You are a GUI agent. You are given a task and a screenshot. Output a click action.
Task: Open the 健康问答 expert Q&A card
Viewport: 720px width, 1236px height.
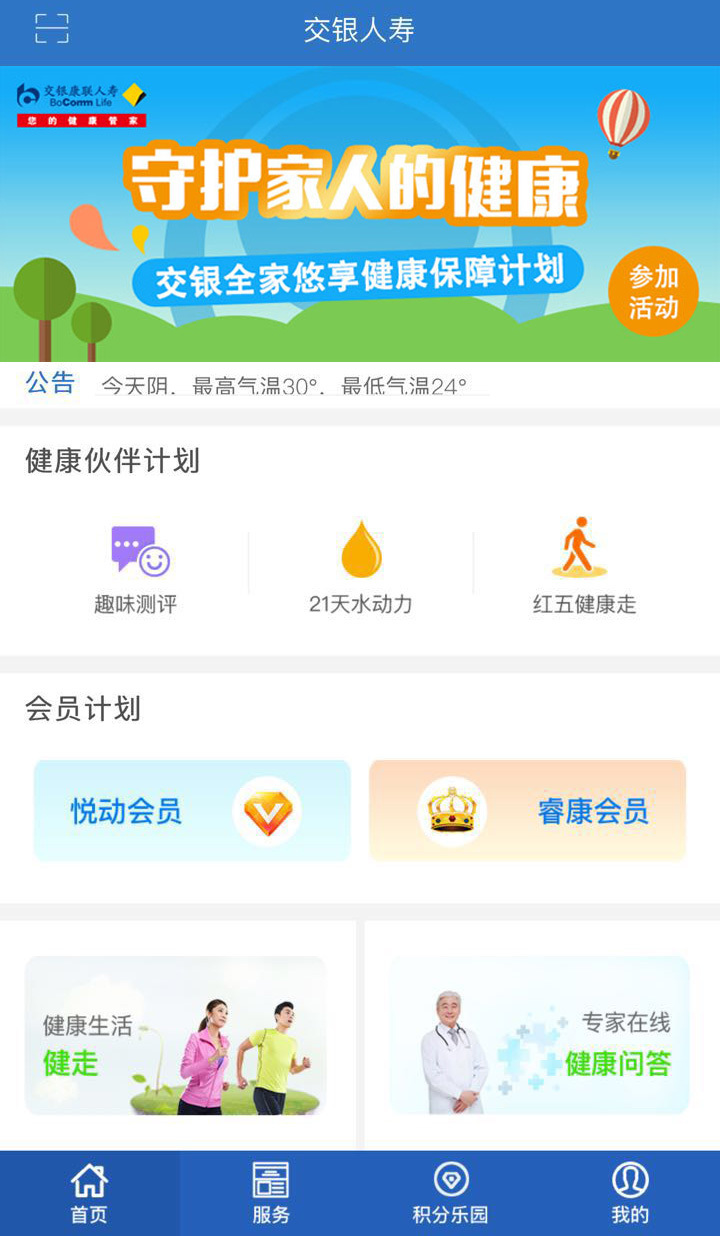540,1035
